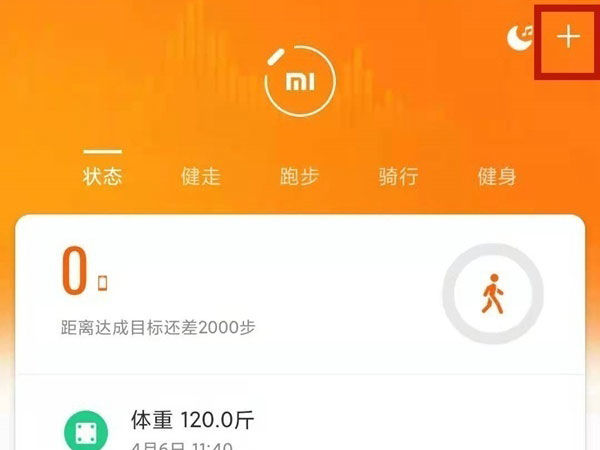600x450 pixels.
Task: Open the 体重 120.0斤 weight row
Action: point(300,425)
